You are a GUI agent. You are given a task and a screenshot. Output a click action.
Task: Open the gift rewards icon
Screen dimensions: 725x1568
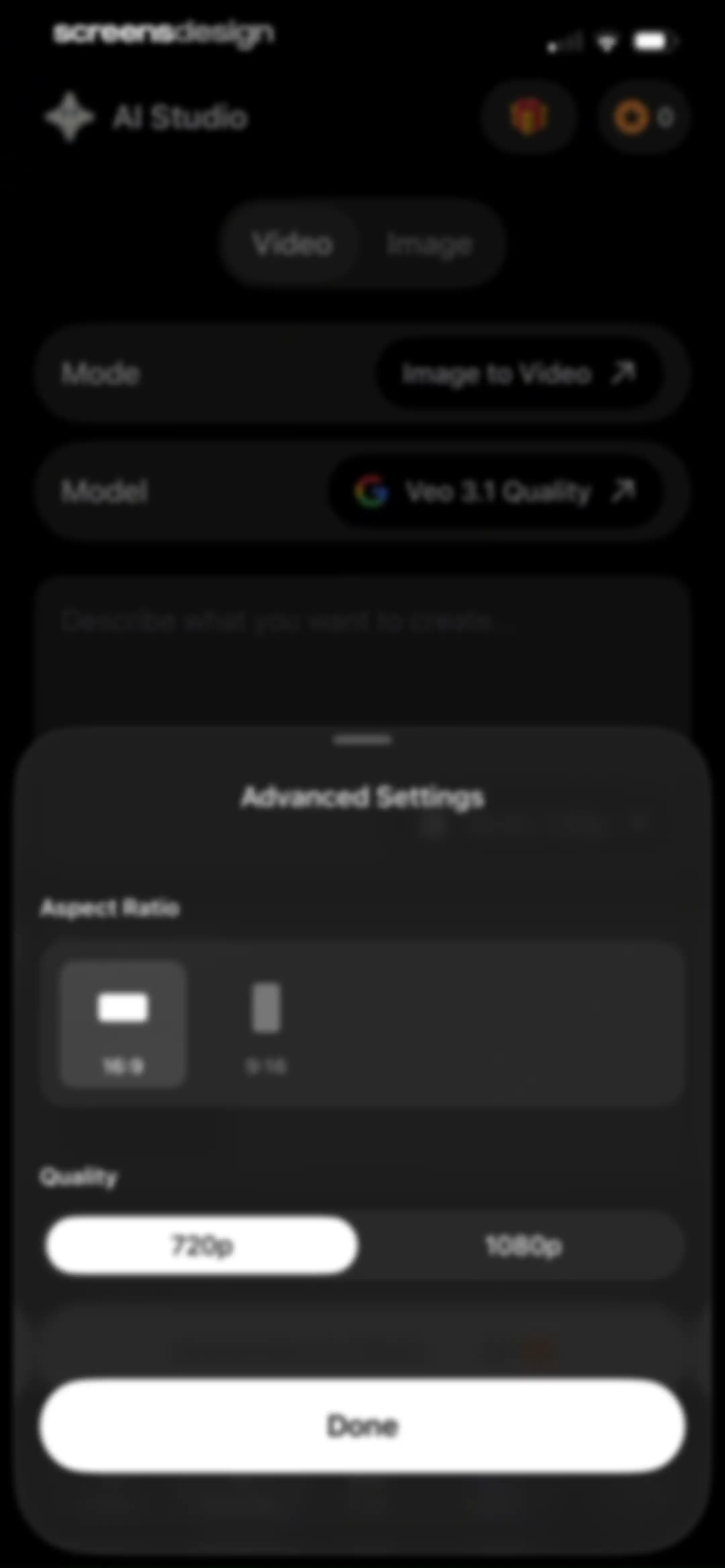click(528, 116)
